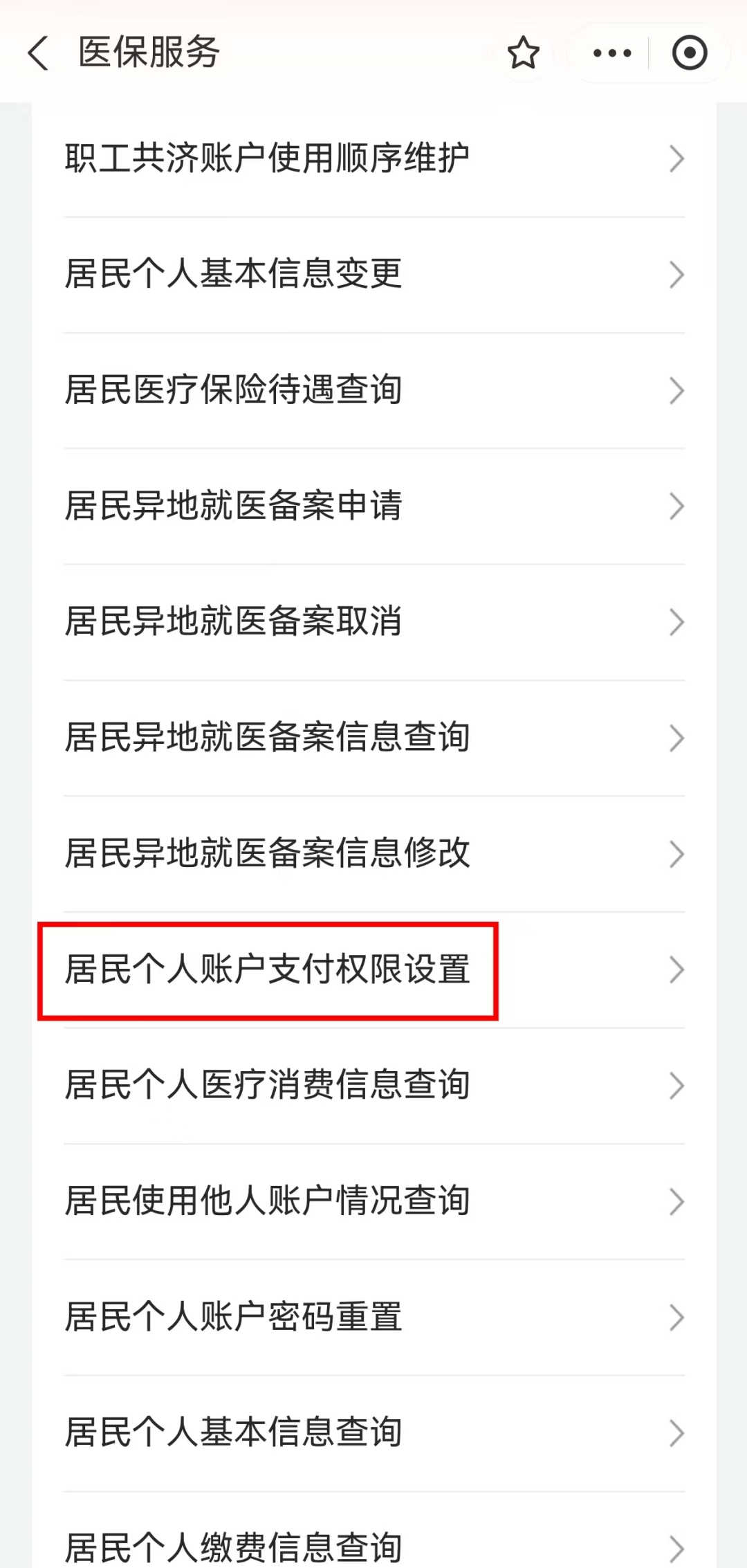
Task: View 居民个人医疗消费信息查询
Action: coord(373,1085)
